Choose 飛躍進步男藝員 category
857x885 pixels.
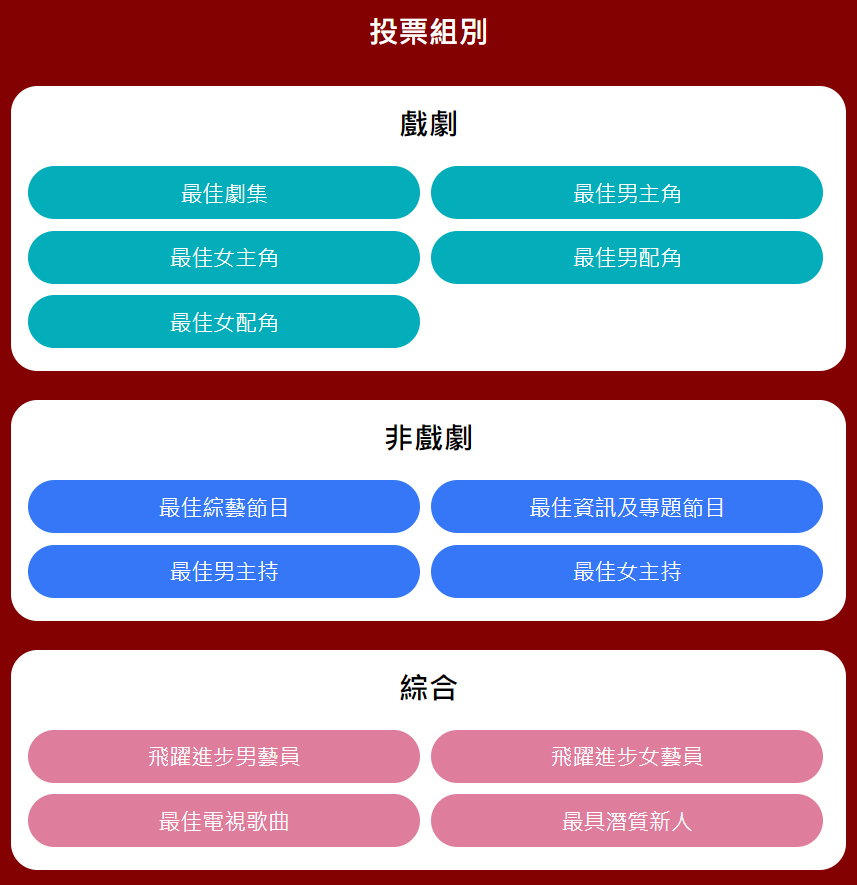click(x=224, y=757)
